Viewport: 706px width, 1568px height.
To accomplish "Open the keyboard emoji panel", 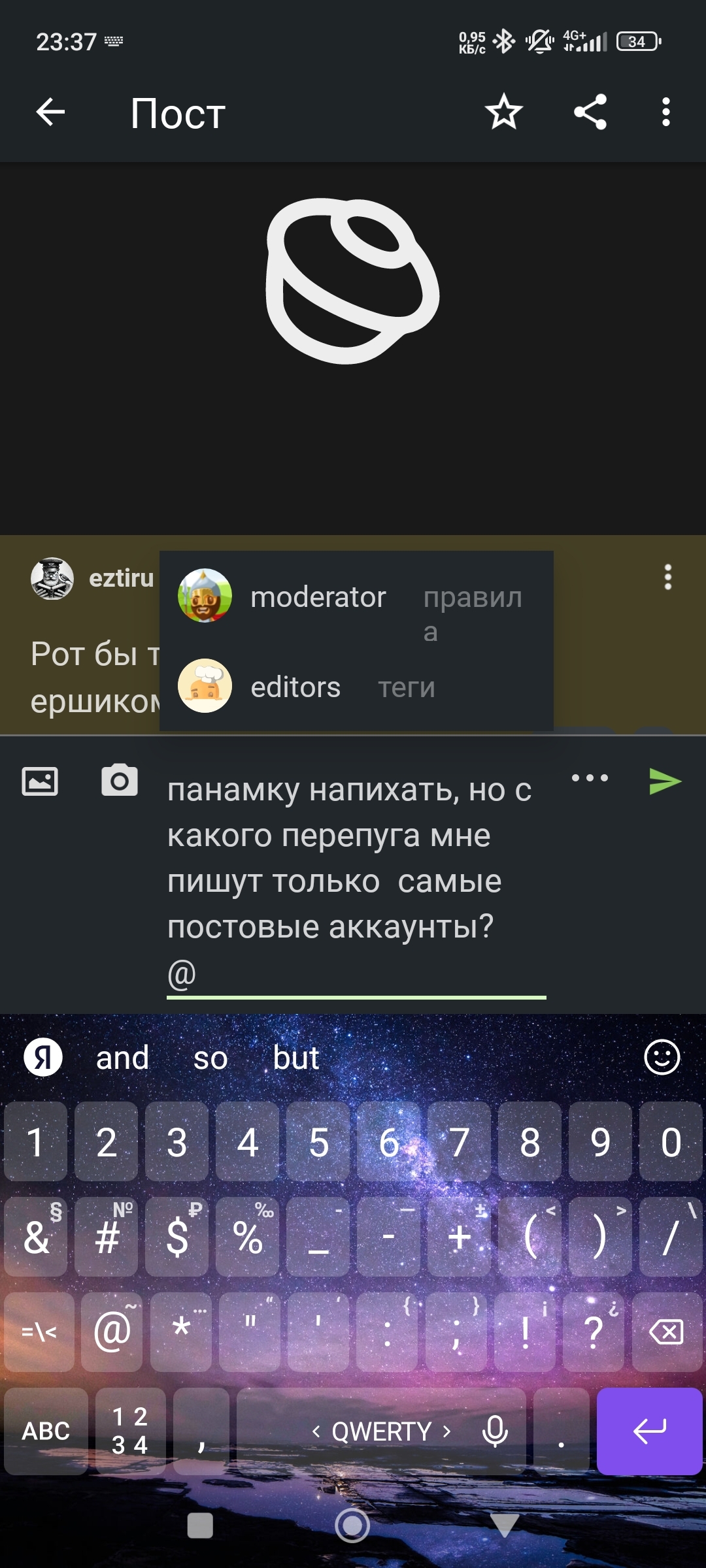I will (662, 1057).
